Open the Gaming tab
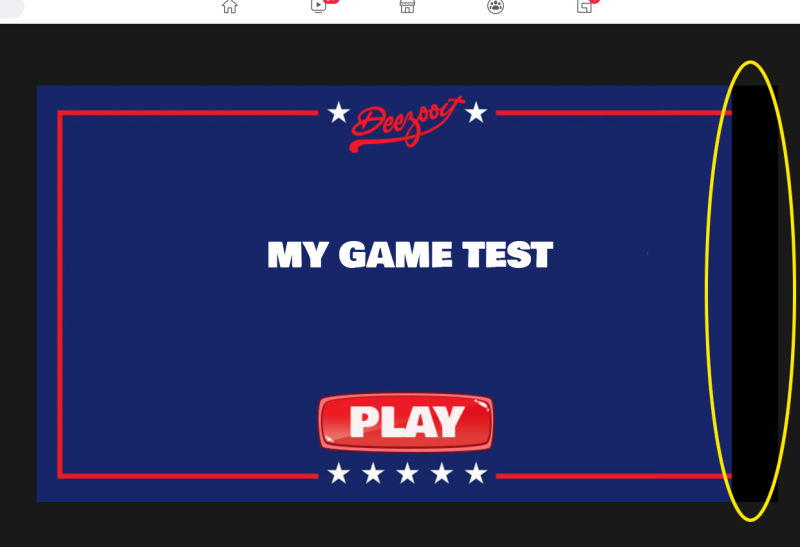800x547 pixels. pyautogui.click(x=585, y=6)
